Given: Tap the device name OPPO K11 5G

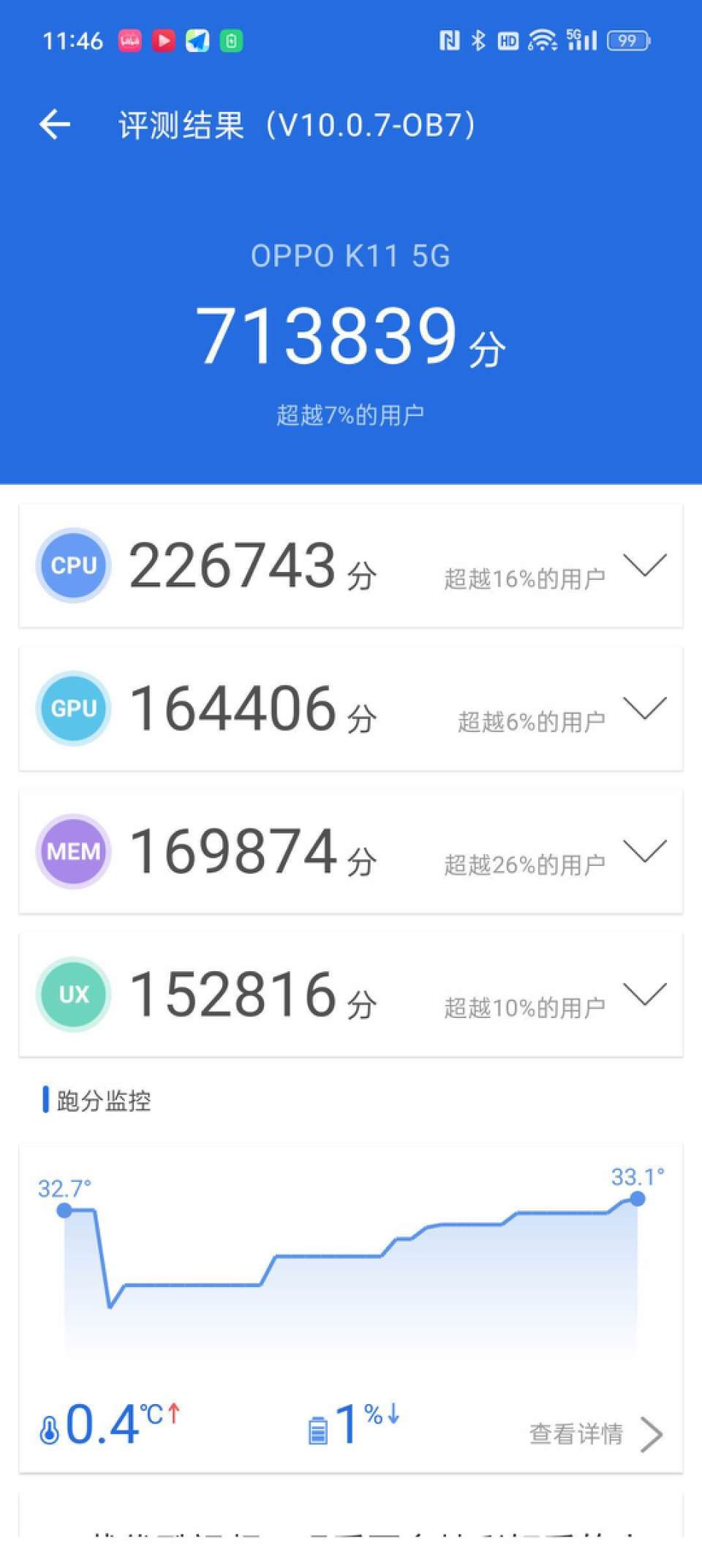Looking at the screenshot, I should pos(351,256).
